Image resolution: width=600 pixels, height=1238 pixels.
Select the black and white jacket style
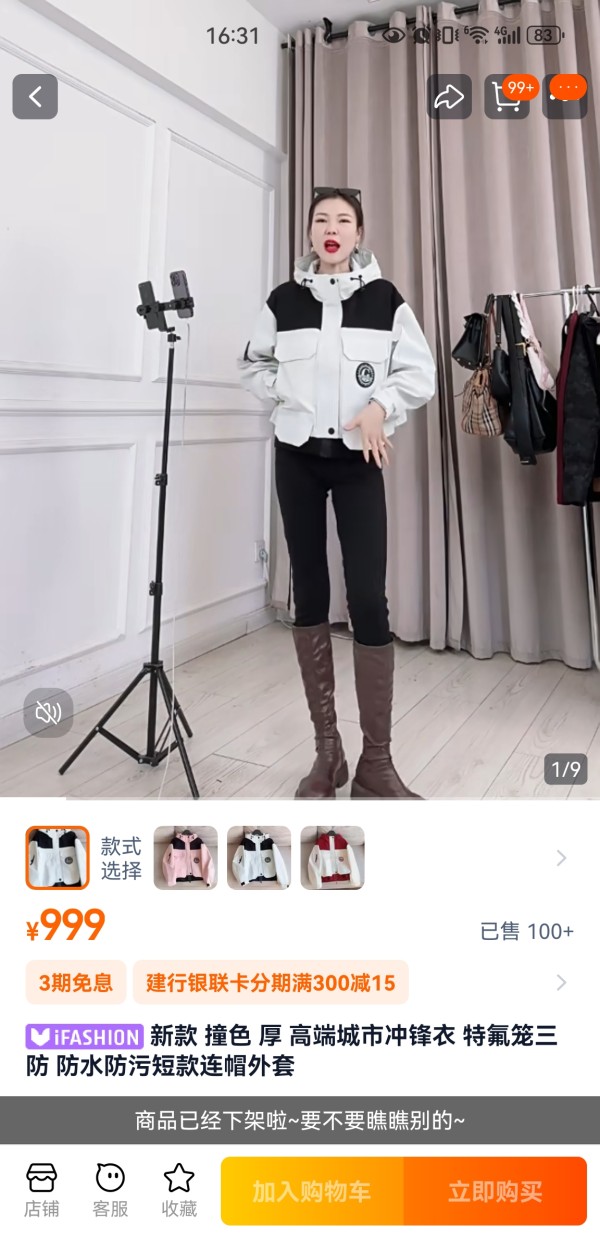tap(57, 858)
